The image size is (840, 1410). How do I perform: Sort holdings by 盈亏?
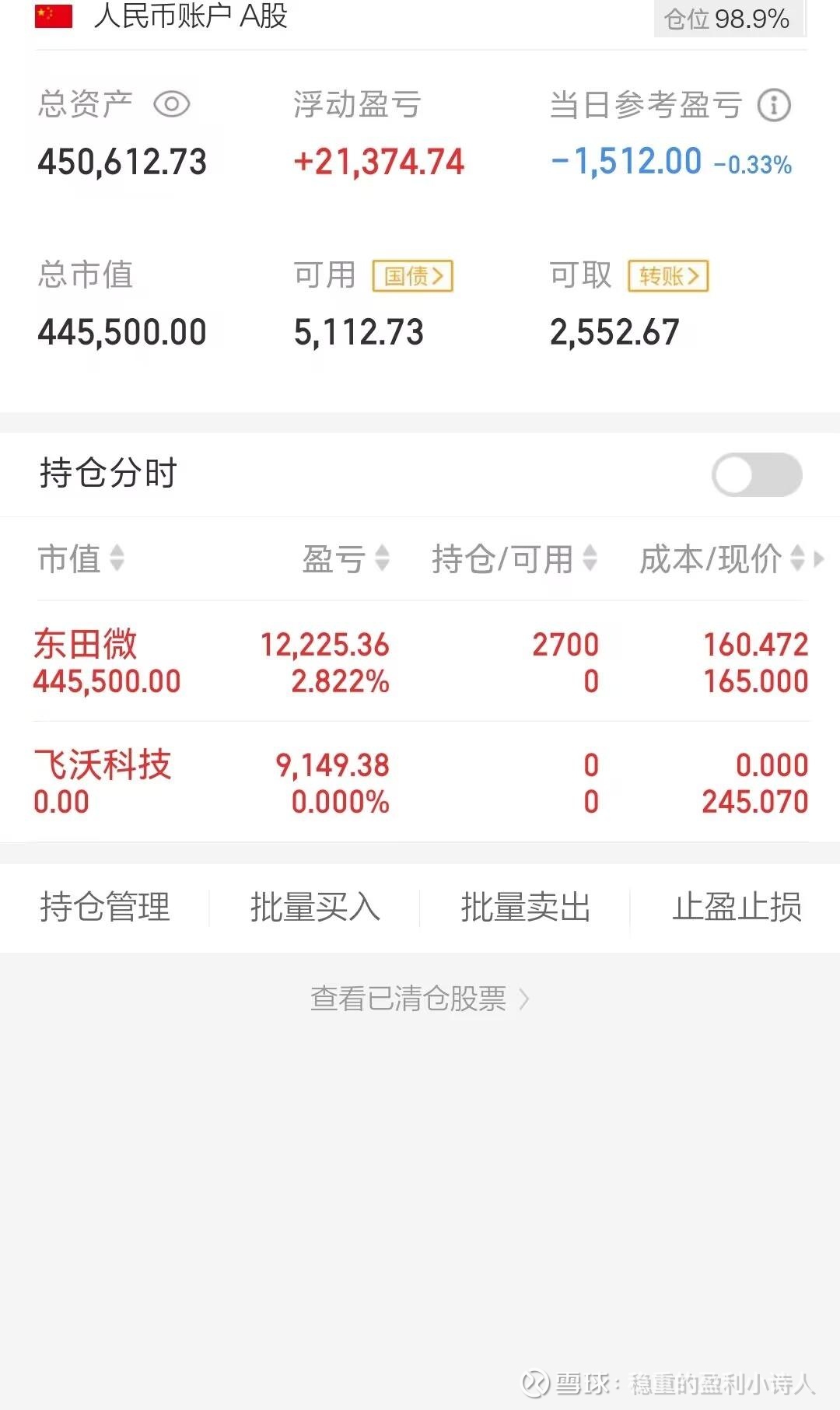pyautogui.click(x=345, y=558)
